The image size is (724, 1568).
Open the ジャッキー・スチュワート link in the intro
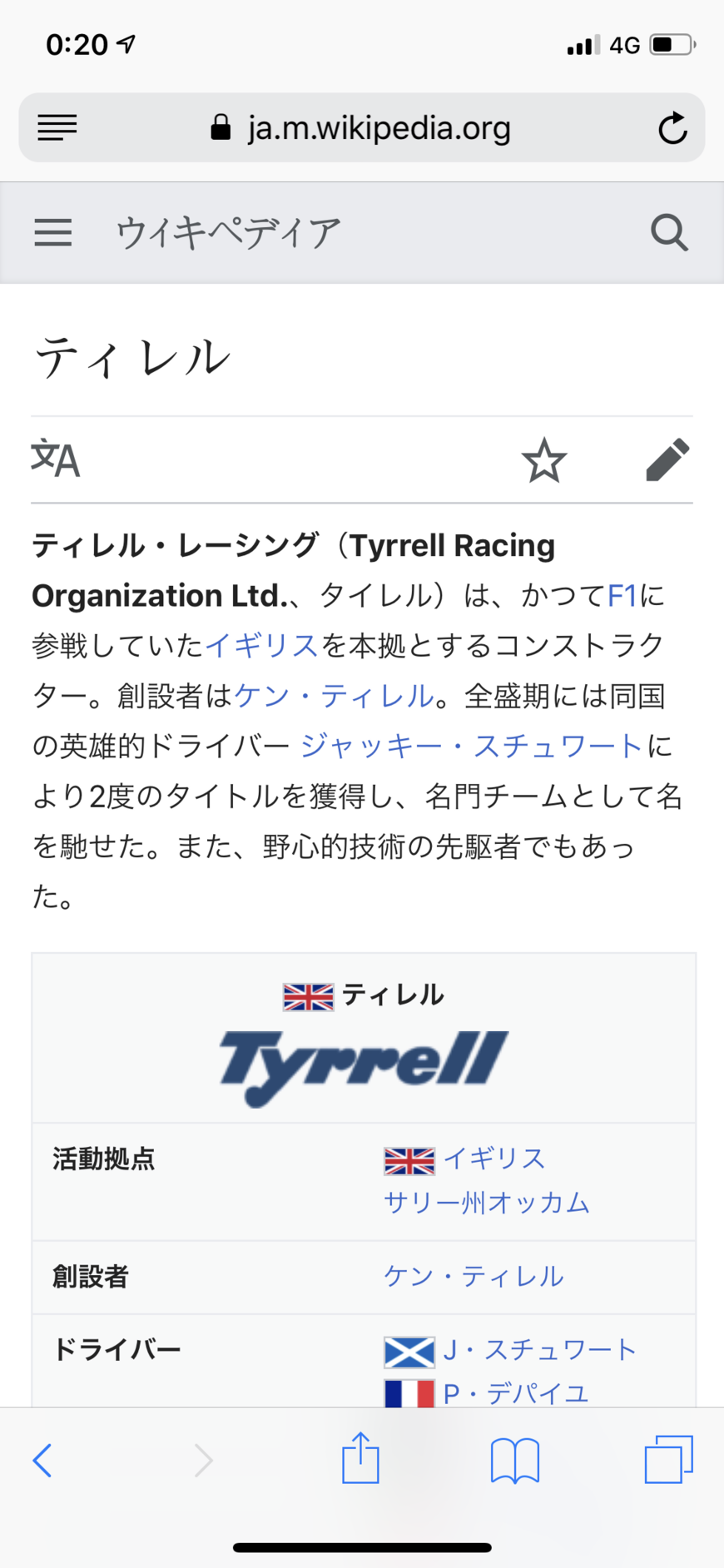tap(472, 746)
